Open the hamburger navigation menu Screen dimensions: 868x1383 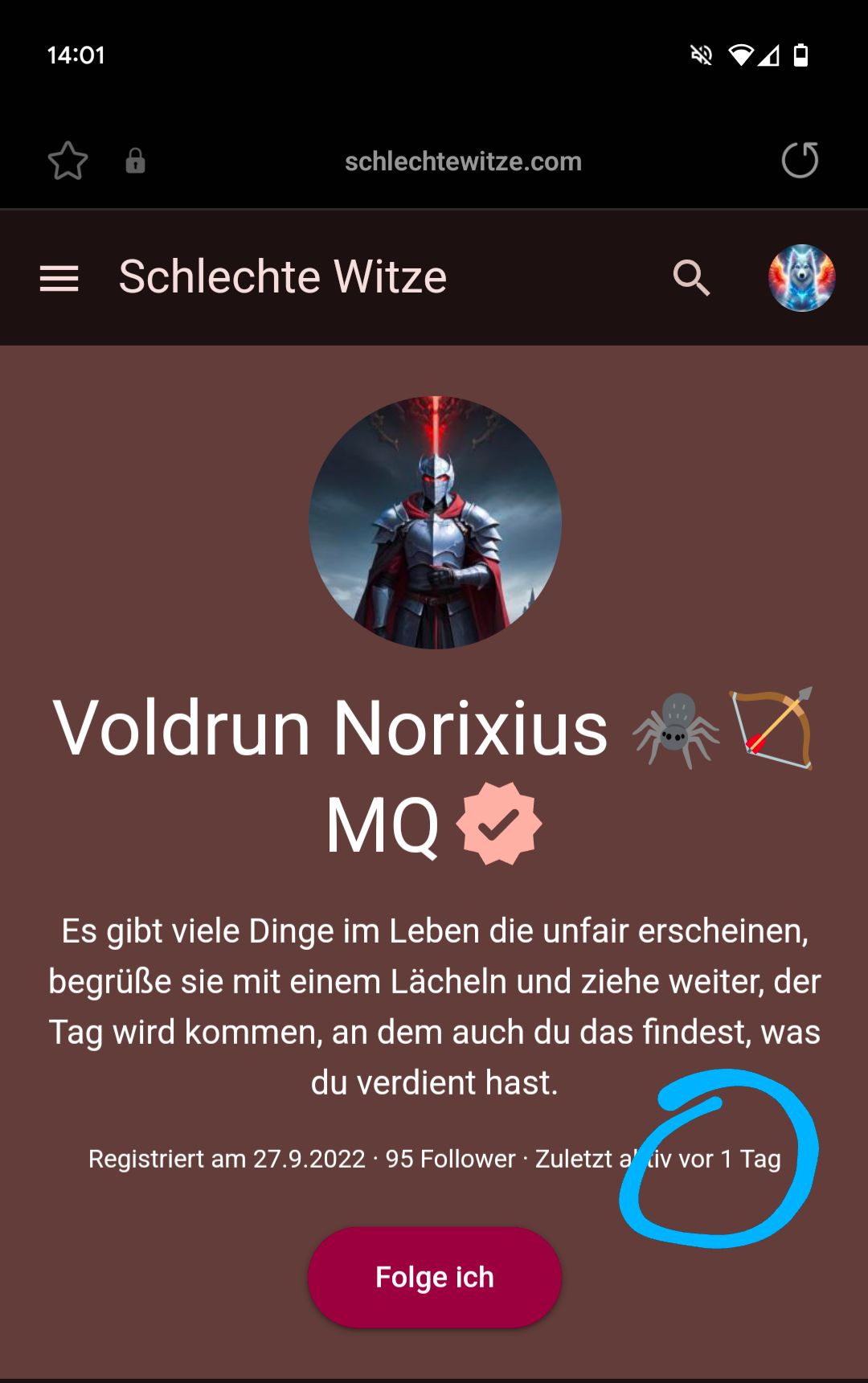59,278
